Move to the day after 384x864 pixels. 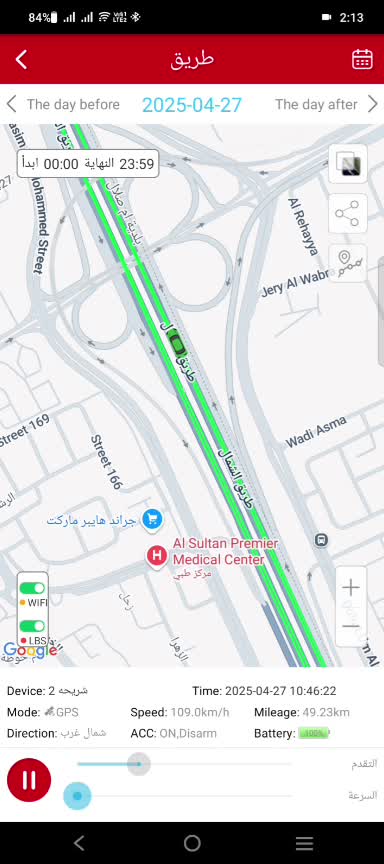click(326, 104)
